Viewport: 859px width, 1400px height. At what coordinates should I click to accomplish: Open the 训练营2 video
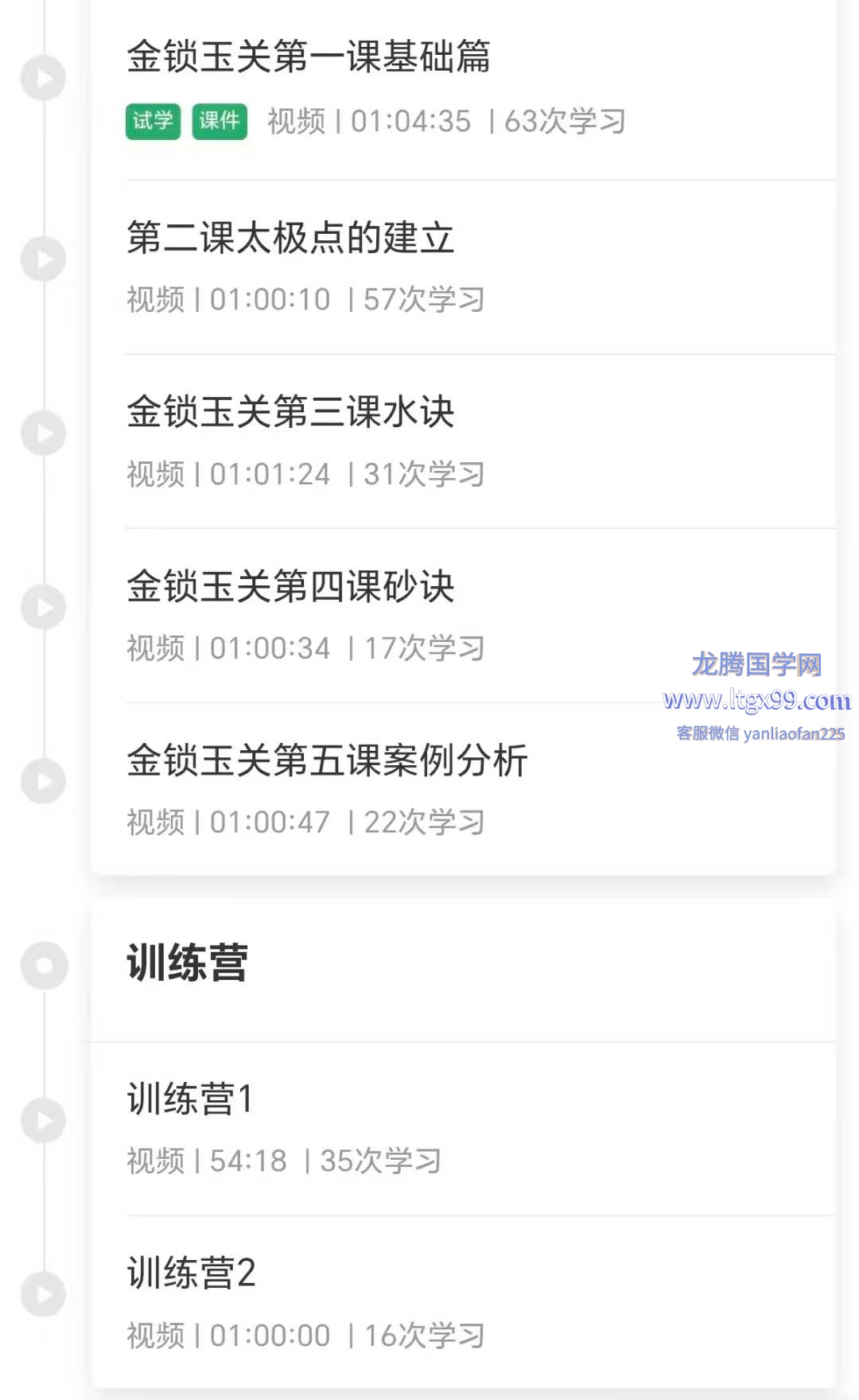pyautogui.click(x=192, y=1273)
